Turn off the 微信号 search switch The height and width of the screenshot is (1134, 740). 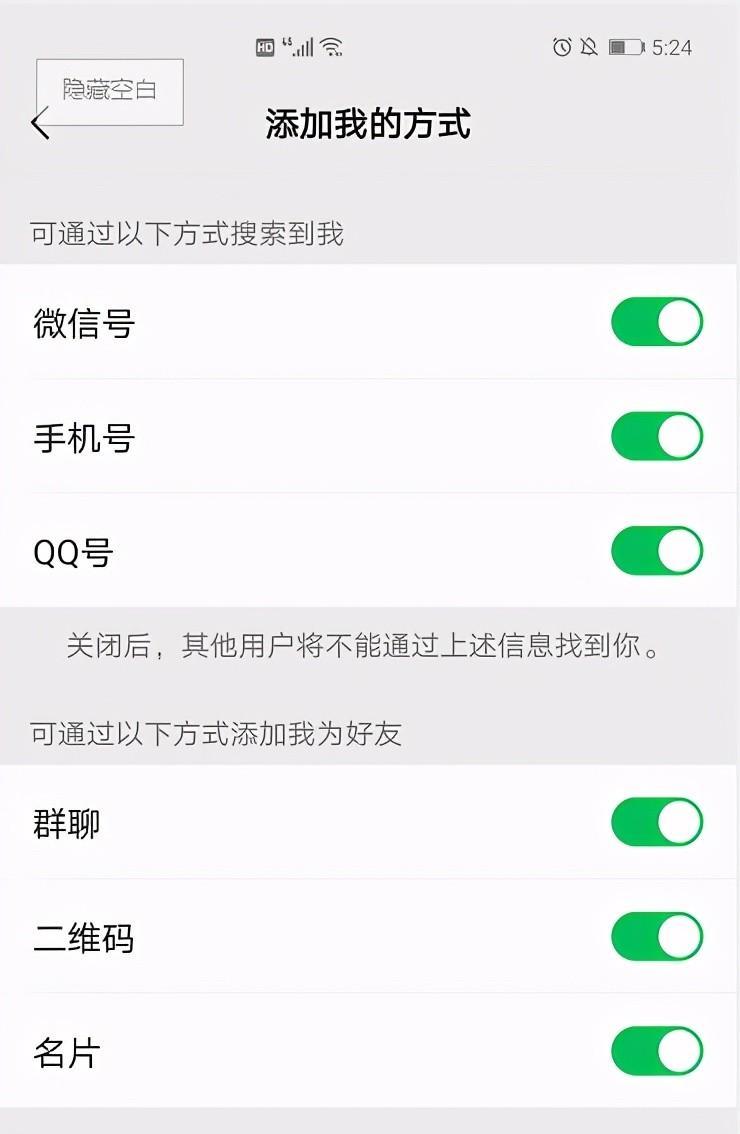coord(657,322)
